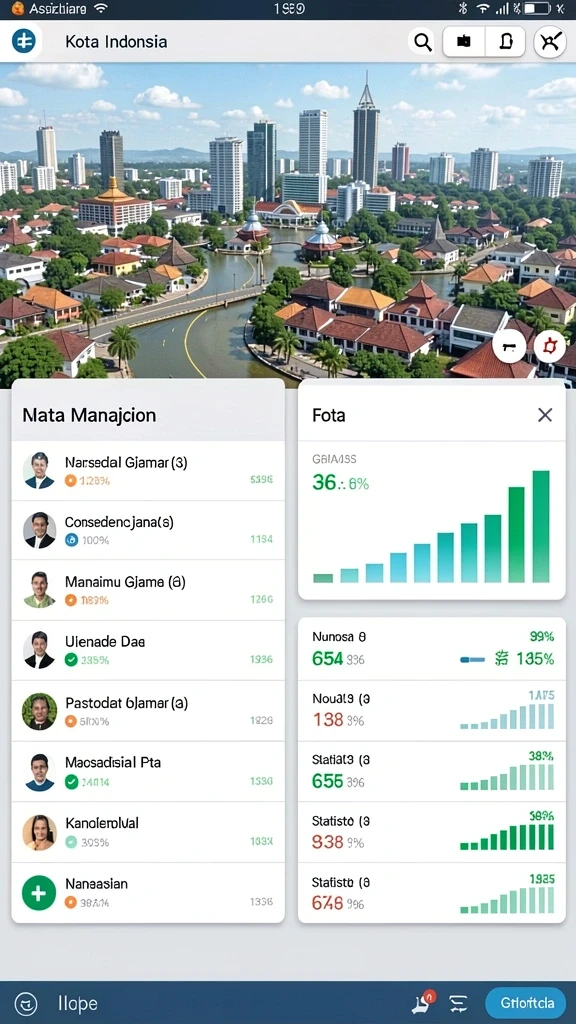
Task: Open the Pastodat bjamar row
Action: point(148,711)
